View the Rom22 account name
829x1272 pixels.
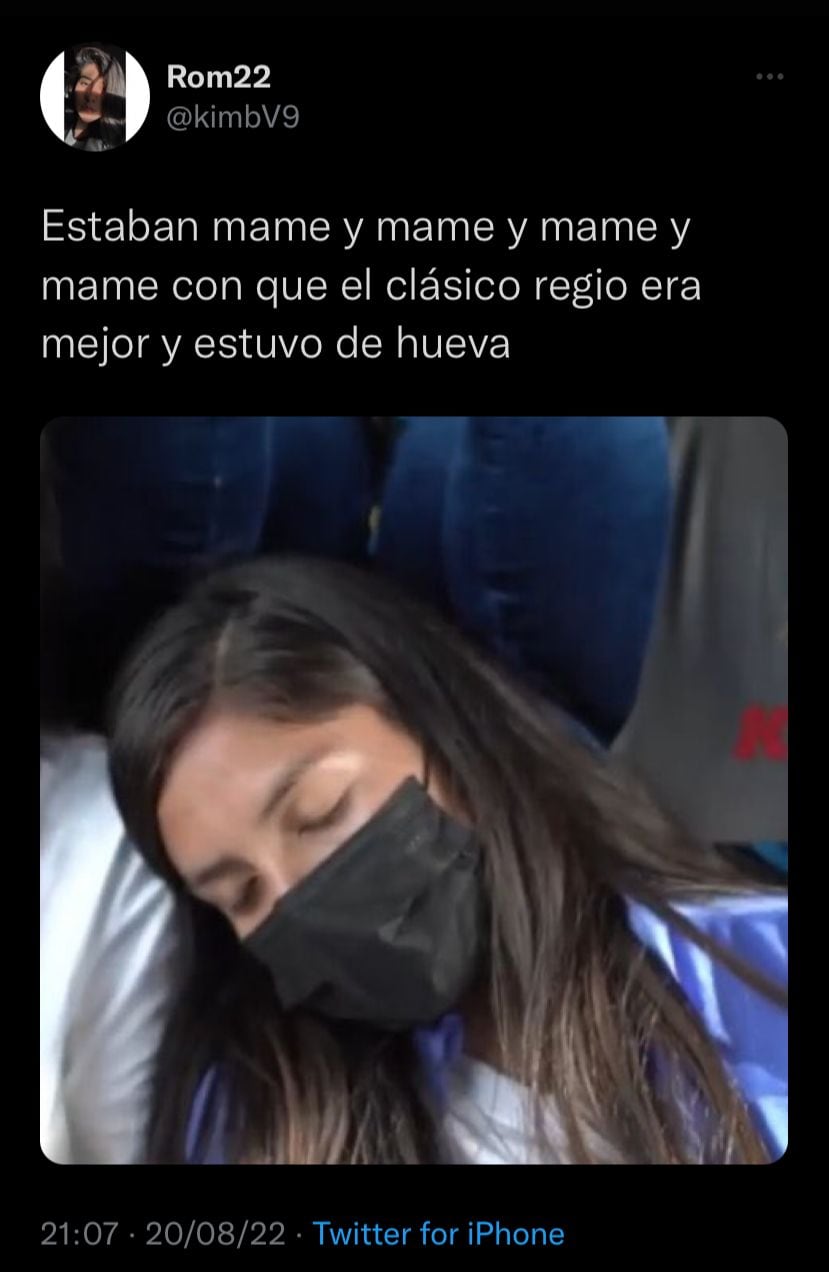[x=217, y=78]
